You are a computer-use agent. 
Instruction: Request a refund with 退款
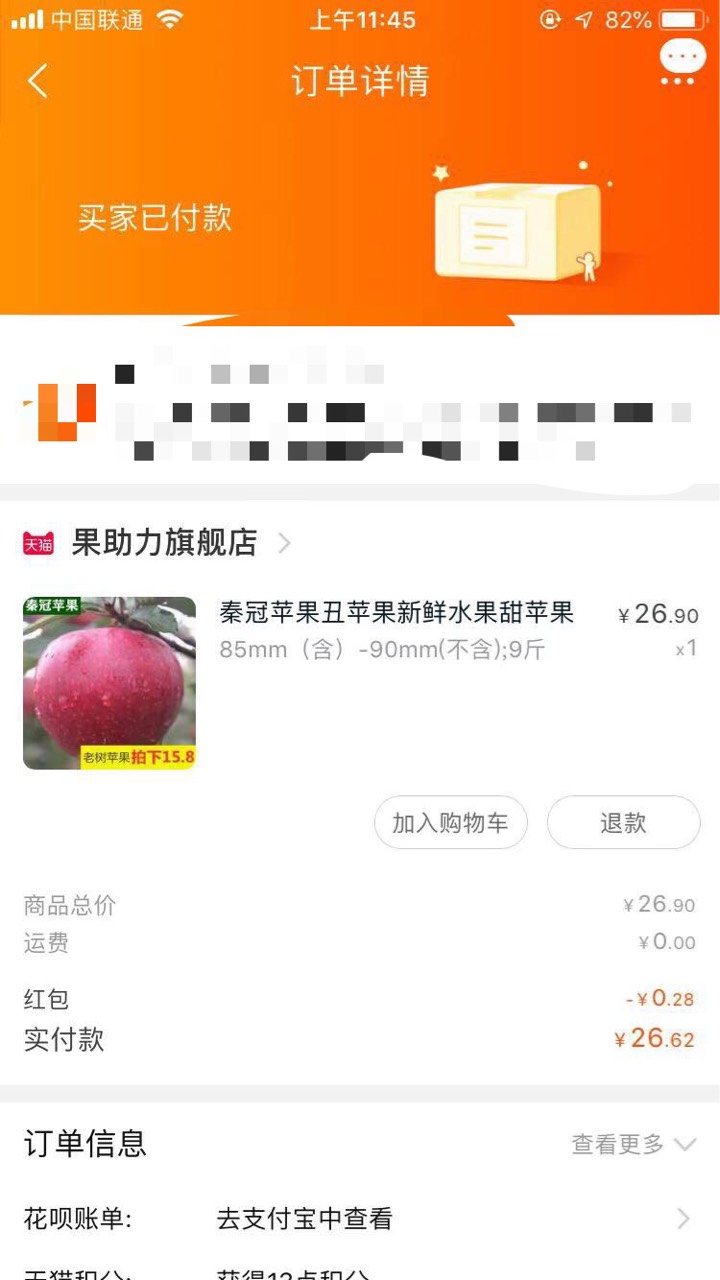[x=623, y=823]
